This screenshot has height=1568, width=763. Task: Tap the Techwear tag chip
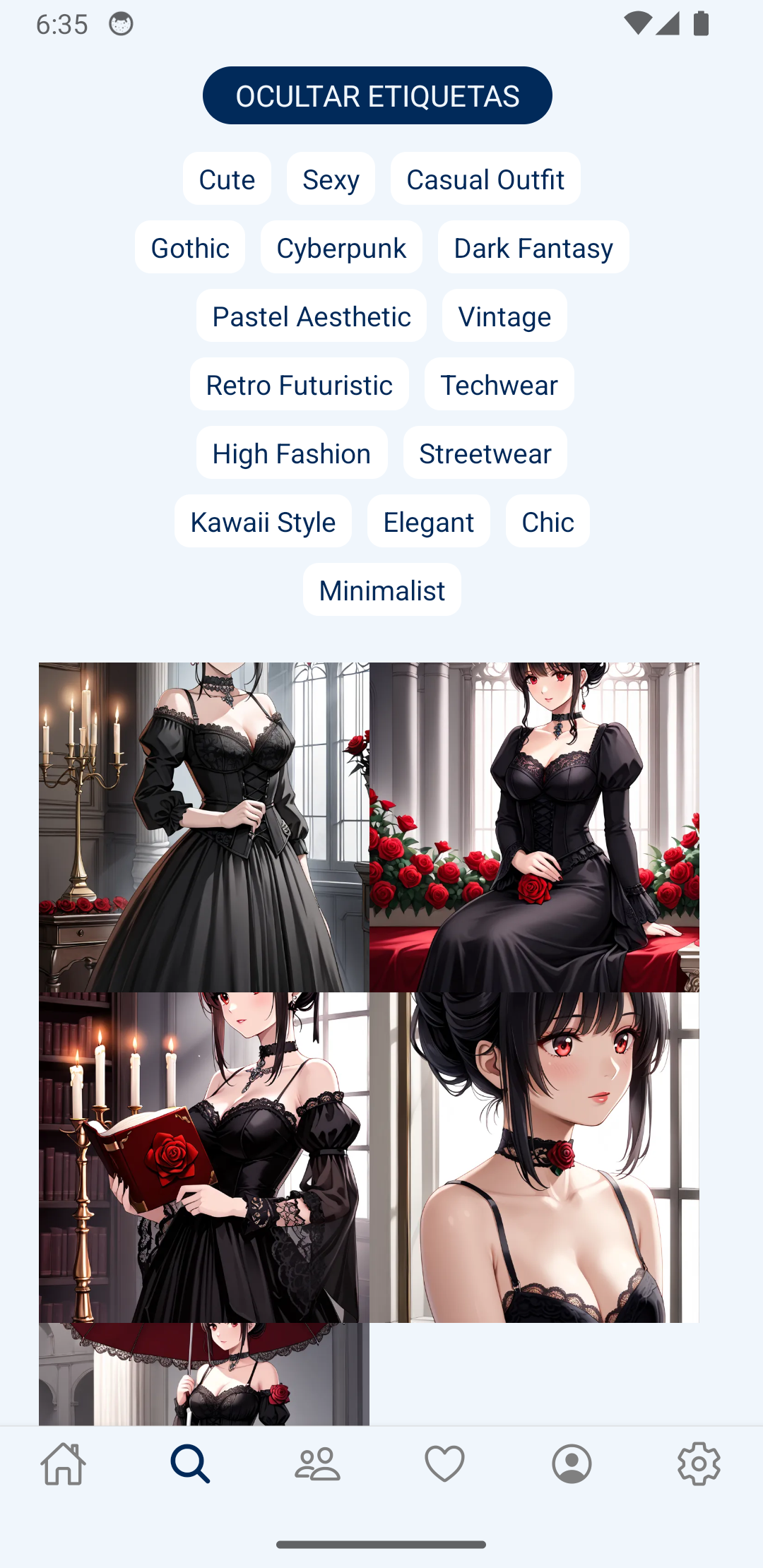(x=499, y=385)
